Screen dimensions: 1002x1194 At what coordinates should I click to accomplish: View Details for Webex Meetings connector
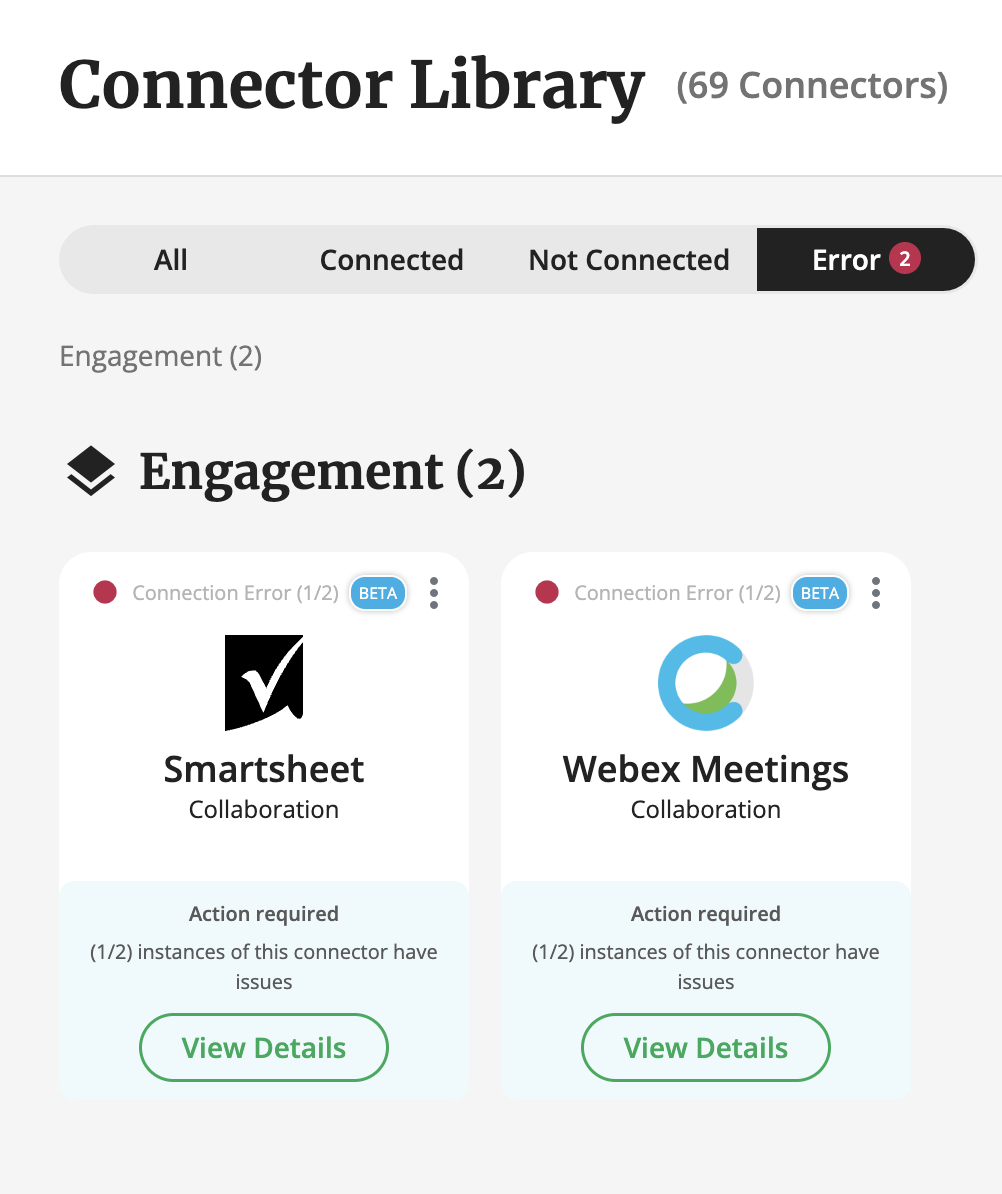click(x=706, y=1047)
